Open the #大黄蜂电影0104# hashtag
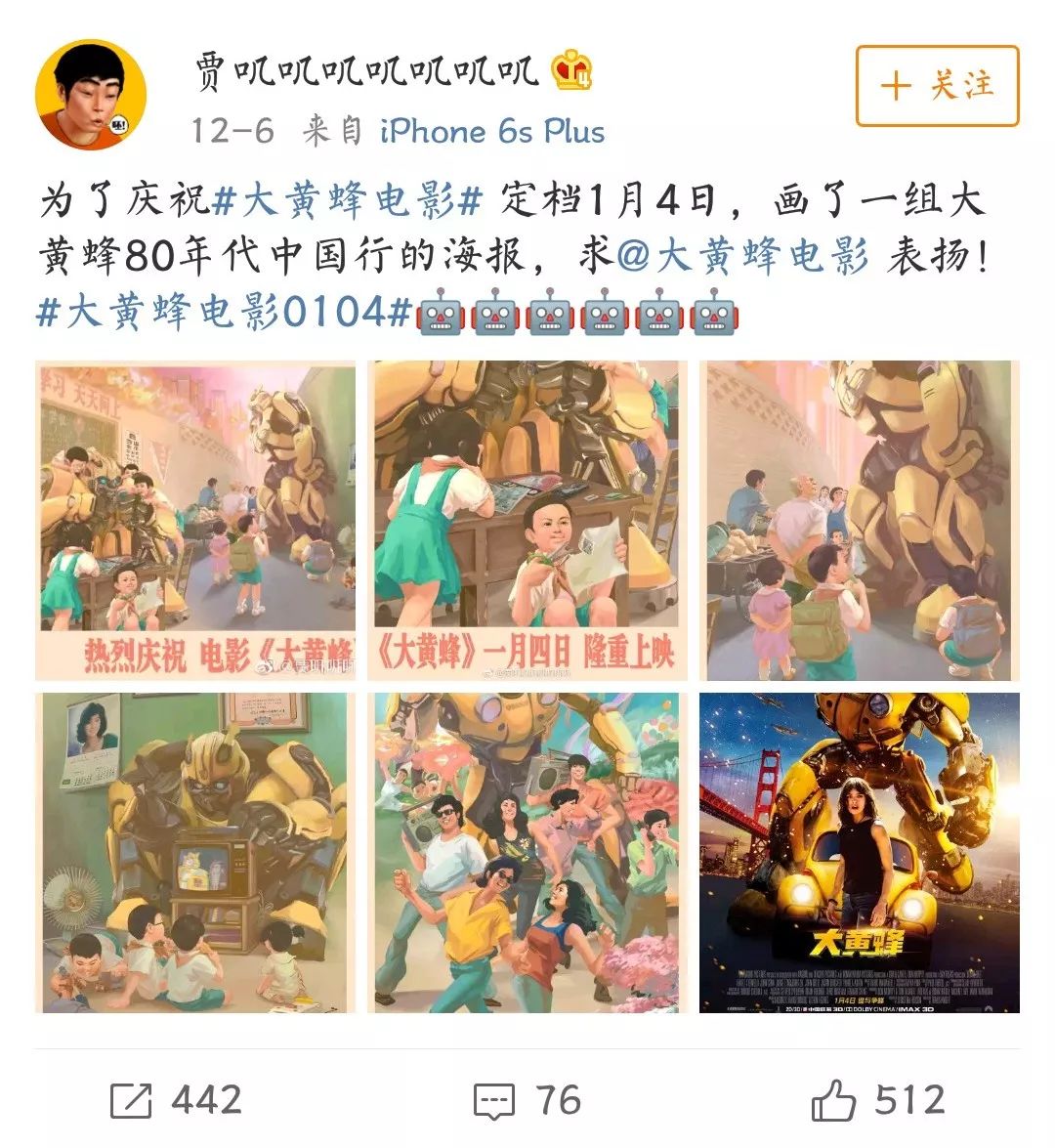The height and width of the screenshot is (1148, 1055). point(224,312)
